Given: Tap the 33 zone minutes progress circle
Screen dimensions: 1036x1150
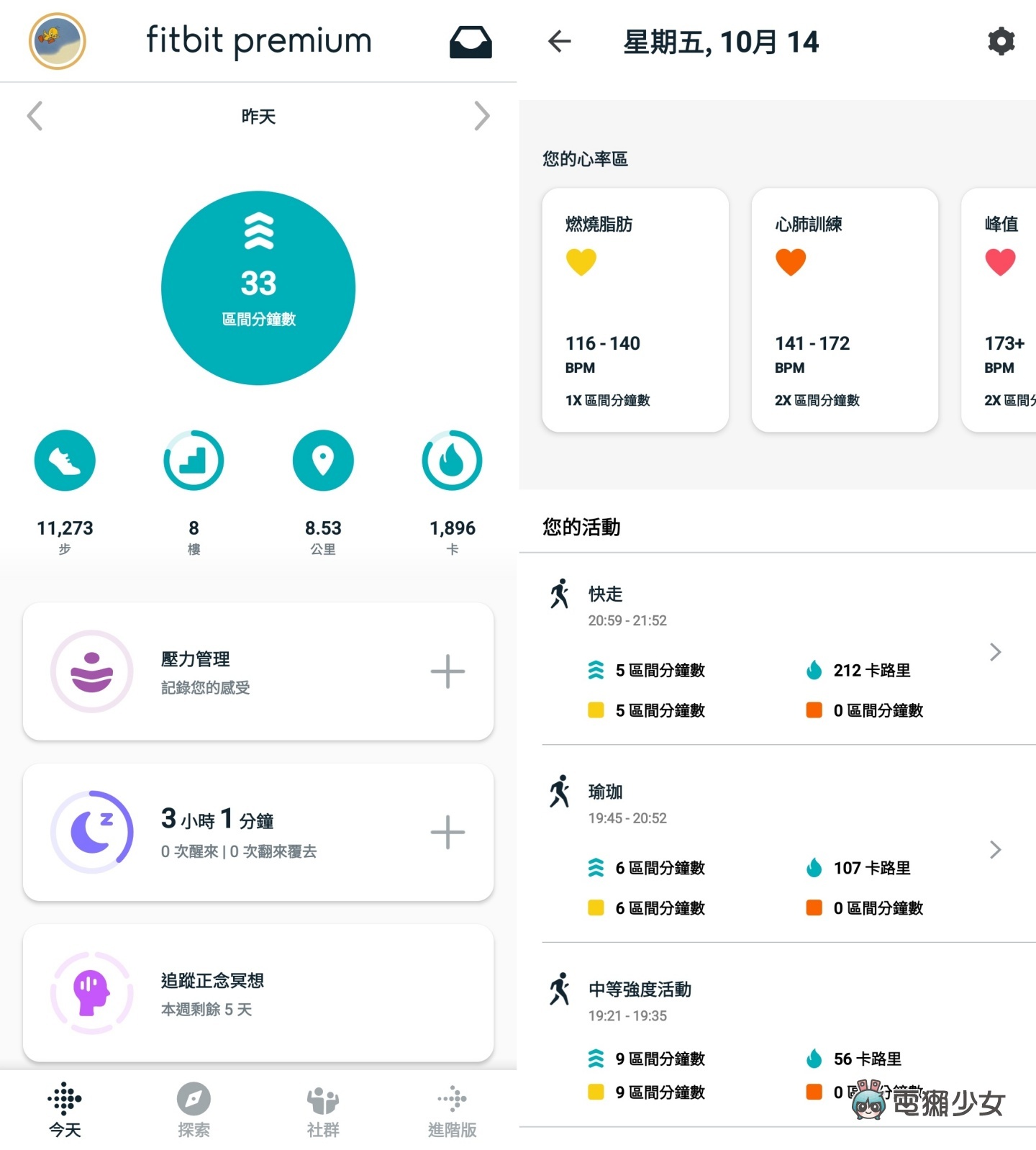Looking at the screenshot, I should tap(258, 288).
